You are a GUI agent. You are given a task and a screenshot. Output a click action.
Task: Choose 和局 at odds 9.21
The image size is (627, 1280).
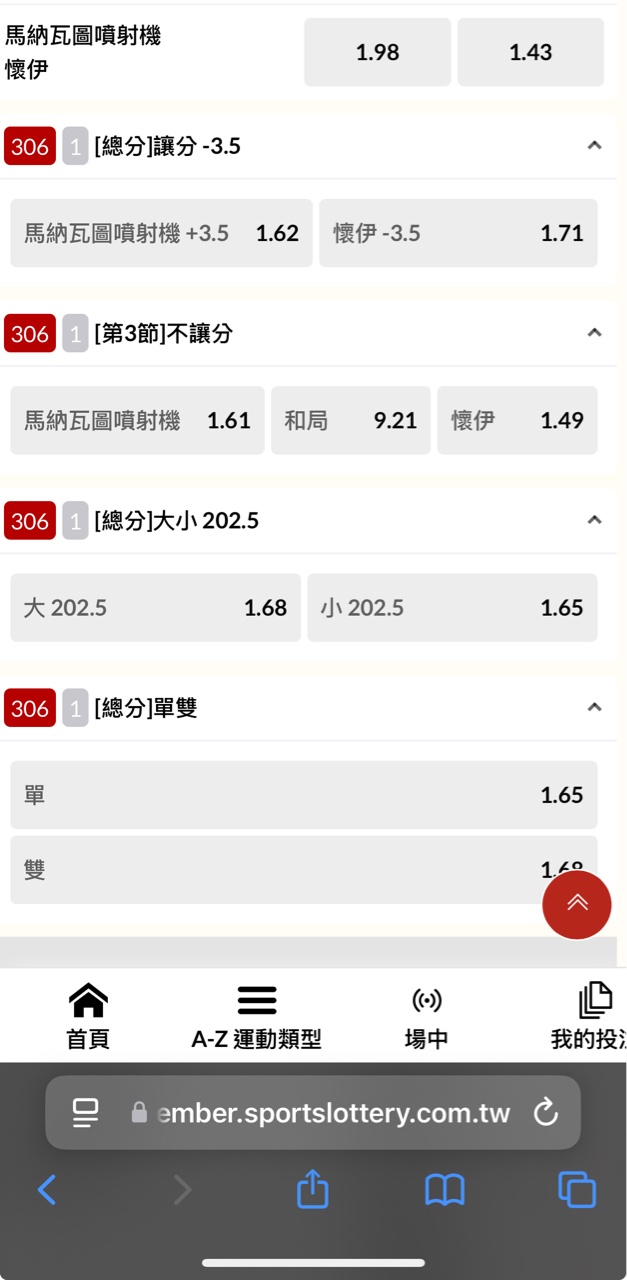[x=350, y=421]
